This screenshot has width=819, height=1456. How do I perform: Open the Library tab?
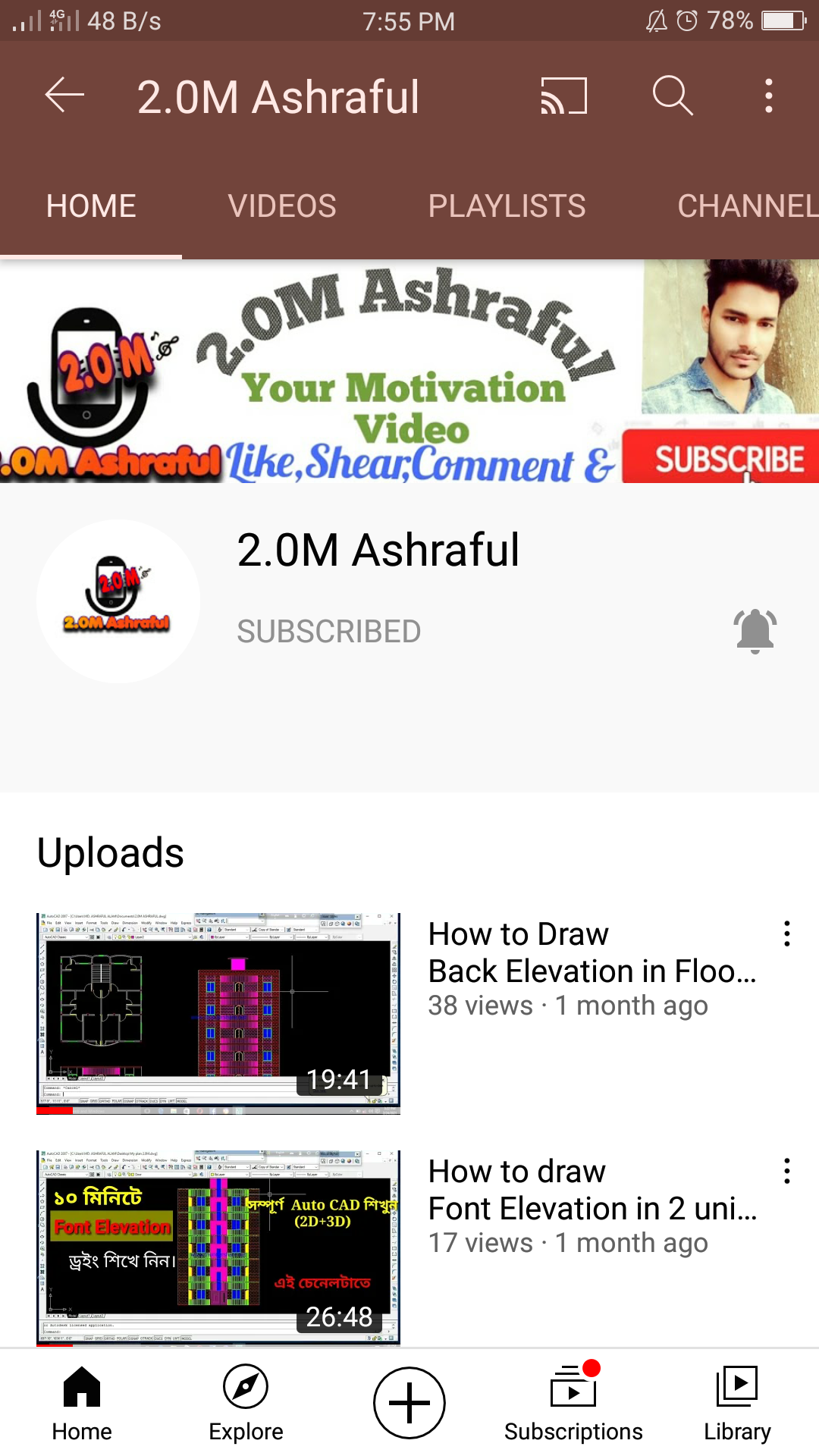click(737, 1403)
